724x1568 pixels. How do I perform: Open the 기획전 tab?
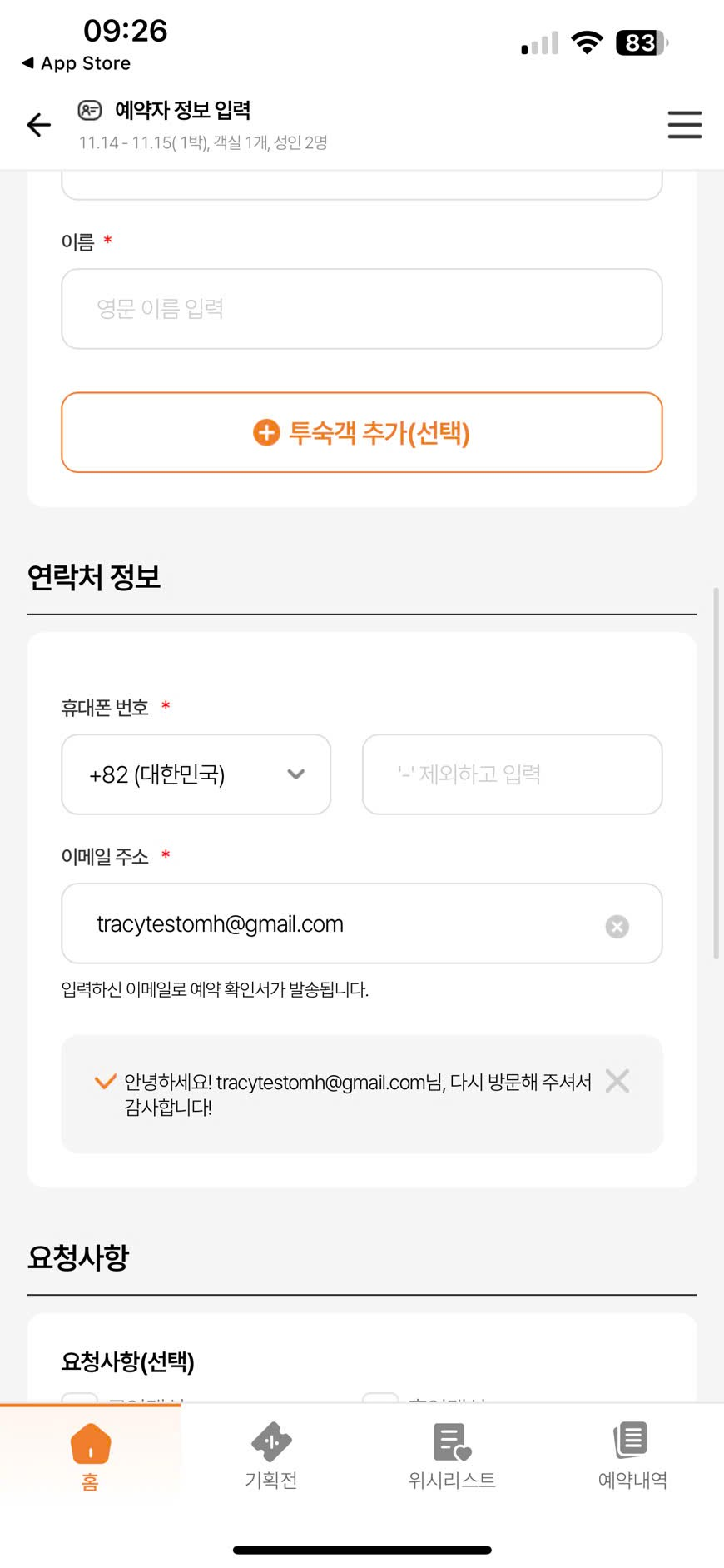271,1455
